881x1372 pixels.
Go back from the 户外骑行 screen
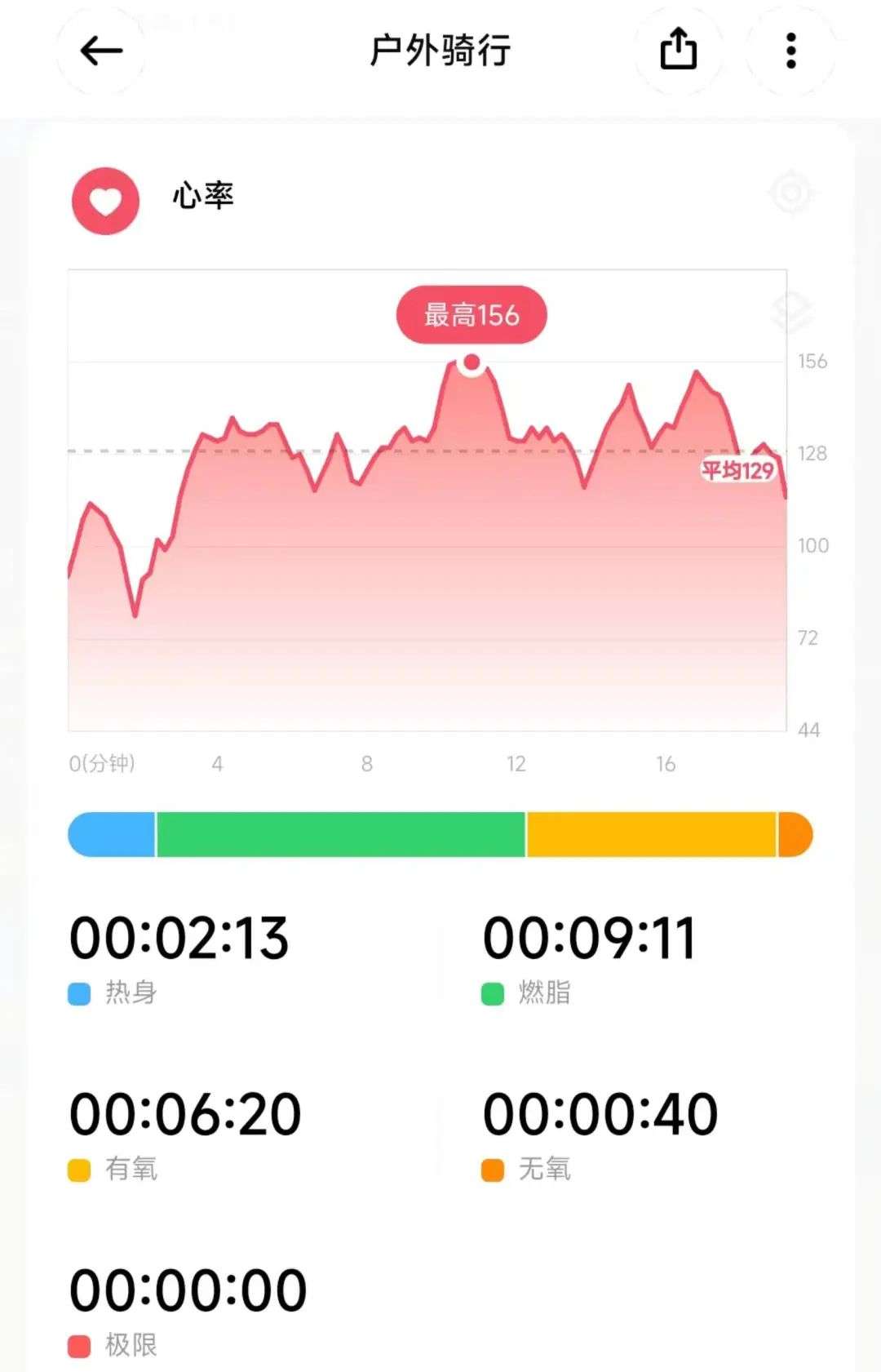[x=101, y=51]
